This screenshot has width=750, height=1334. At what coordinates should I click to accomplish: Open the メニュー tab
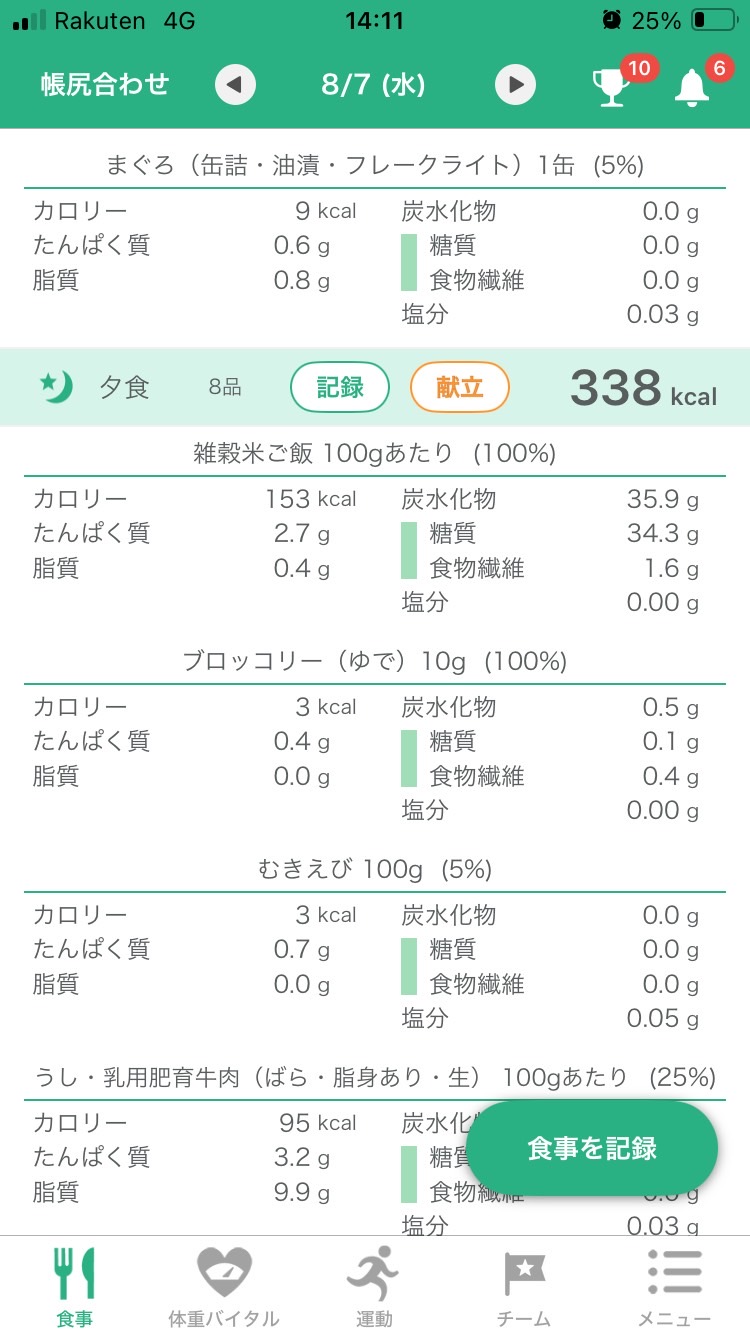(674, 1286)
